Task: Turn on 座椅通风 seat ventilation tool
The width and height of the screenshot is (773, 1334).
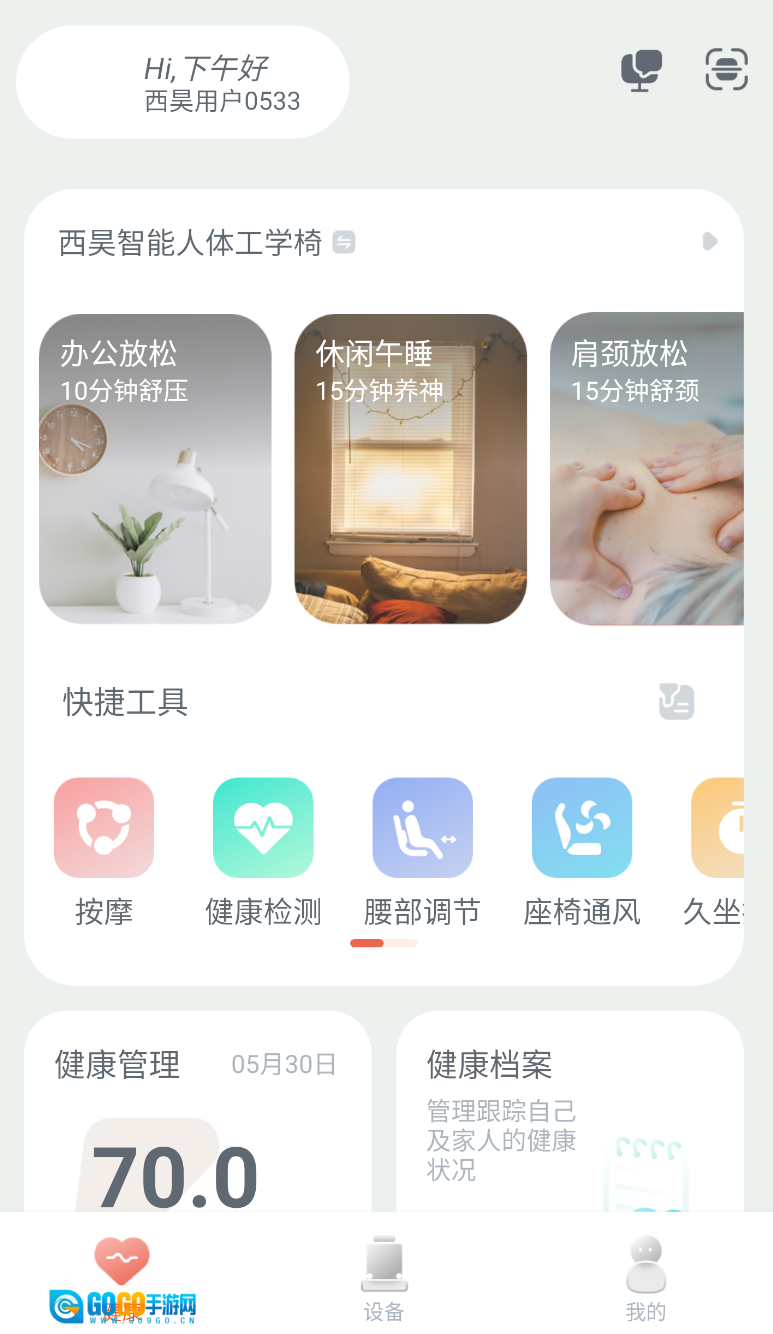Action: pos(582,829)
